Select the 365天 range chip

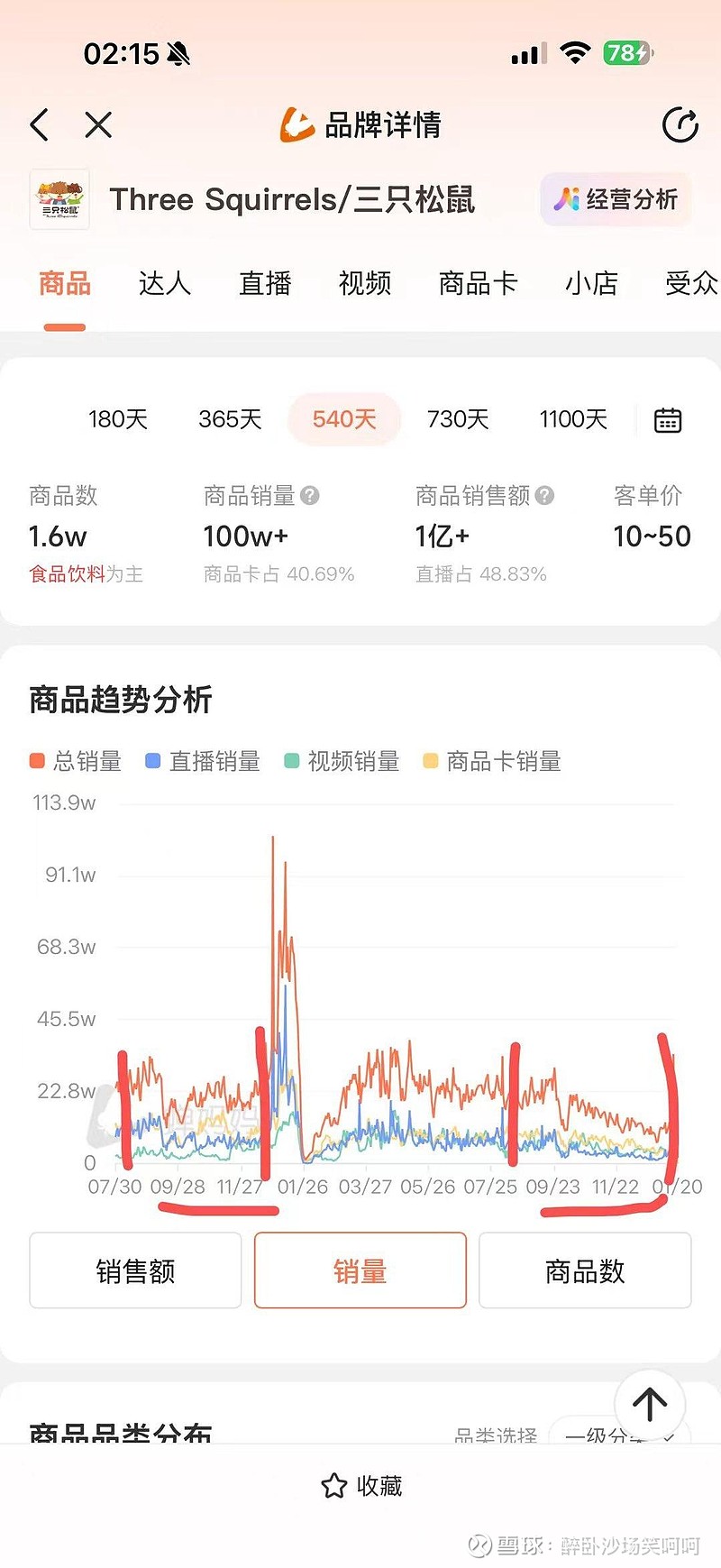tap(229, 419)
